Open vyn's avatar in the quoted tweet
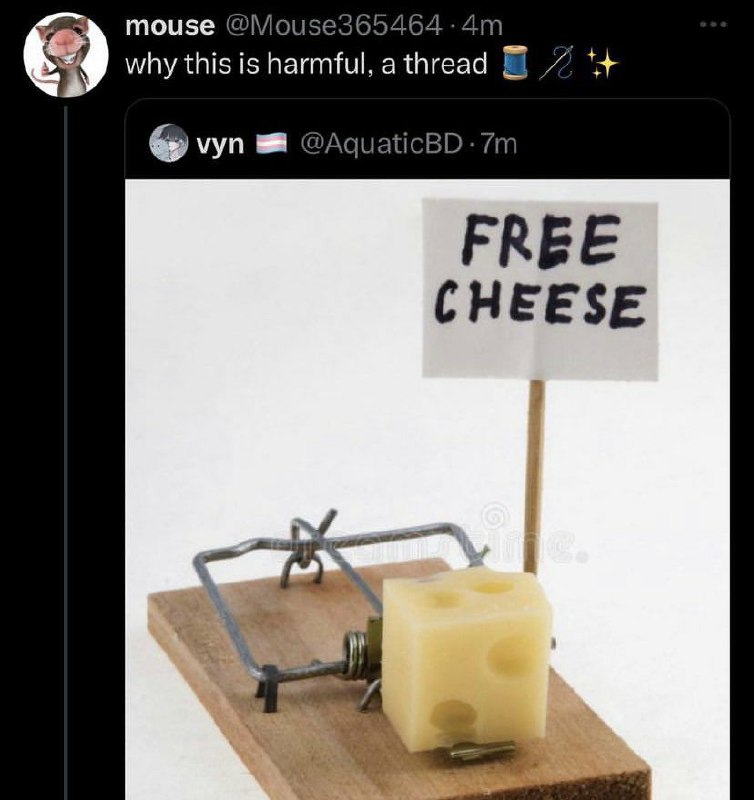 tap(167, 143)
